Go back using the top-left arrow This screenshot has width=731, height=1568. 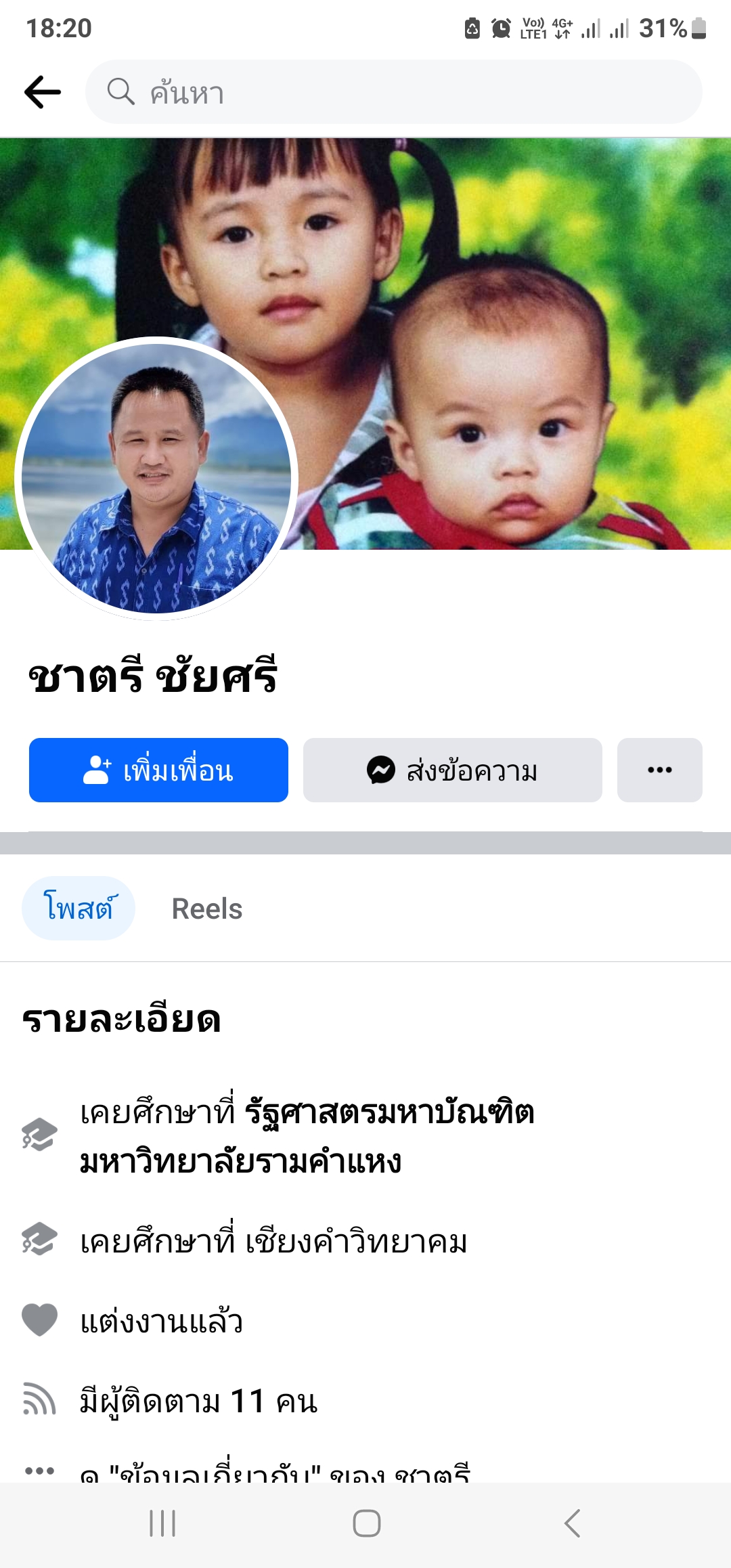click(43, 92)
